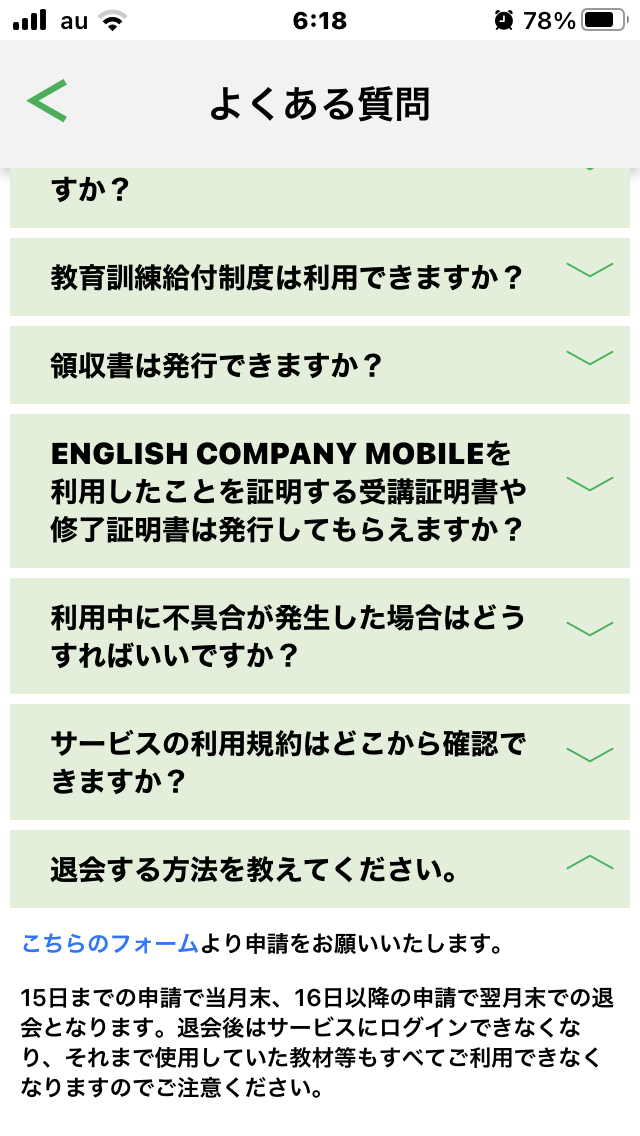Expand the 領収書は発行できますか question
The width and height of the screenshot is (640, 1136).
320,364
